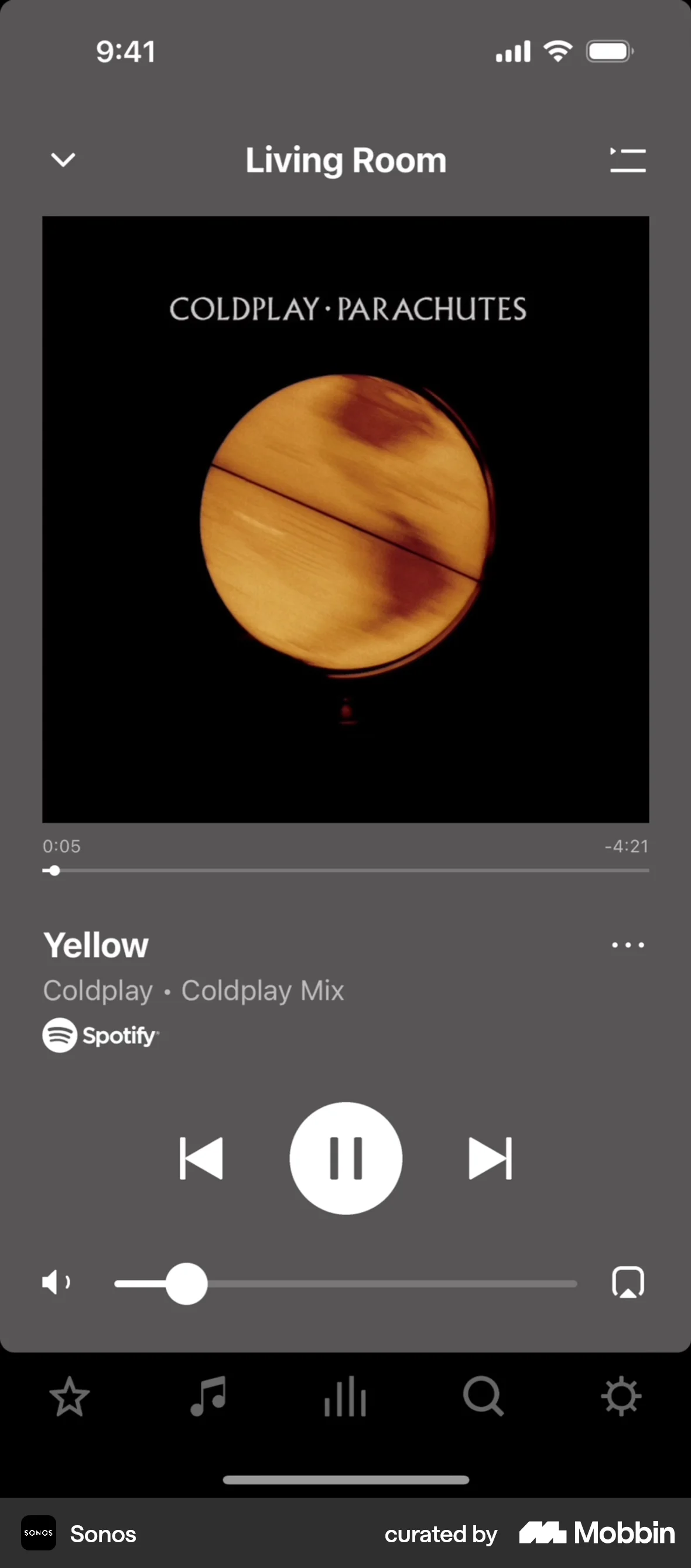This screenshot has height=1568, width=691.
Task: Tap the artist name Coldplay
Action: click(x=97, y=990)
